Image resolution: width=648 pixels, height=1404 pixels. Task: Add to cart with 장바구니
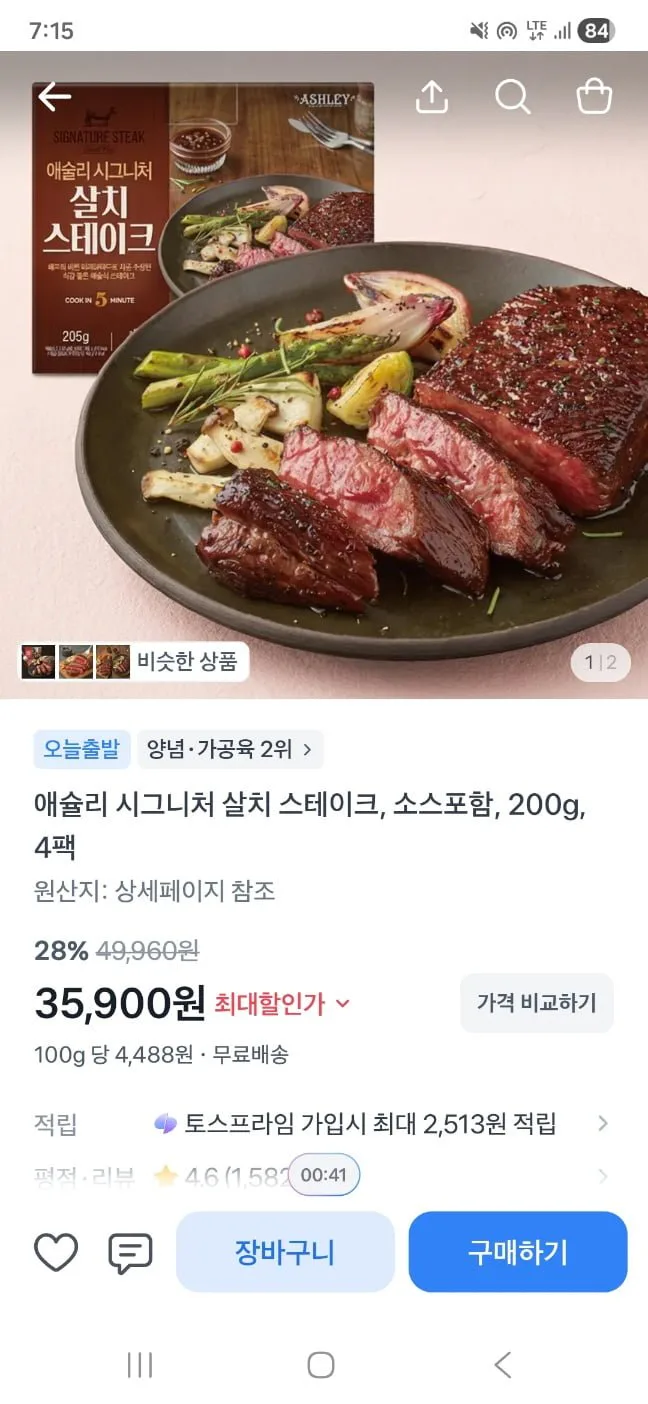285,1252
